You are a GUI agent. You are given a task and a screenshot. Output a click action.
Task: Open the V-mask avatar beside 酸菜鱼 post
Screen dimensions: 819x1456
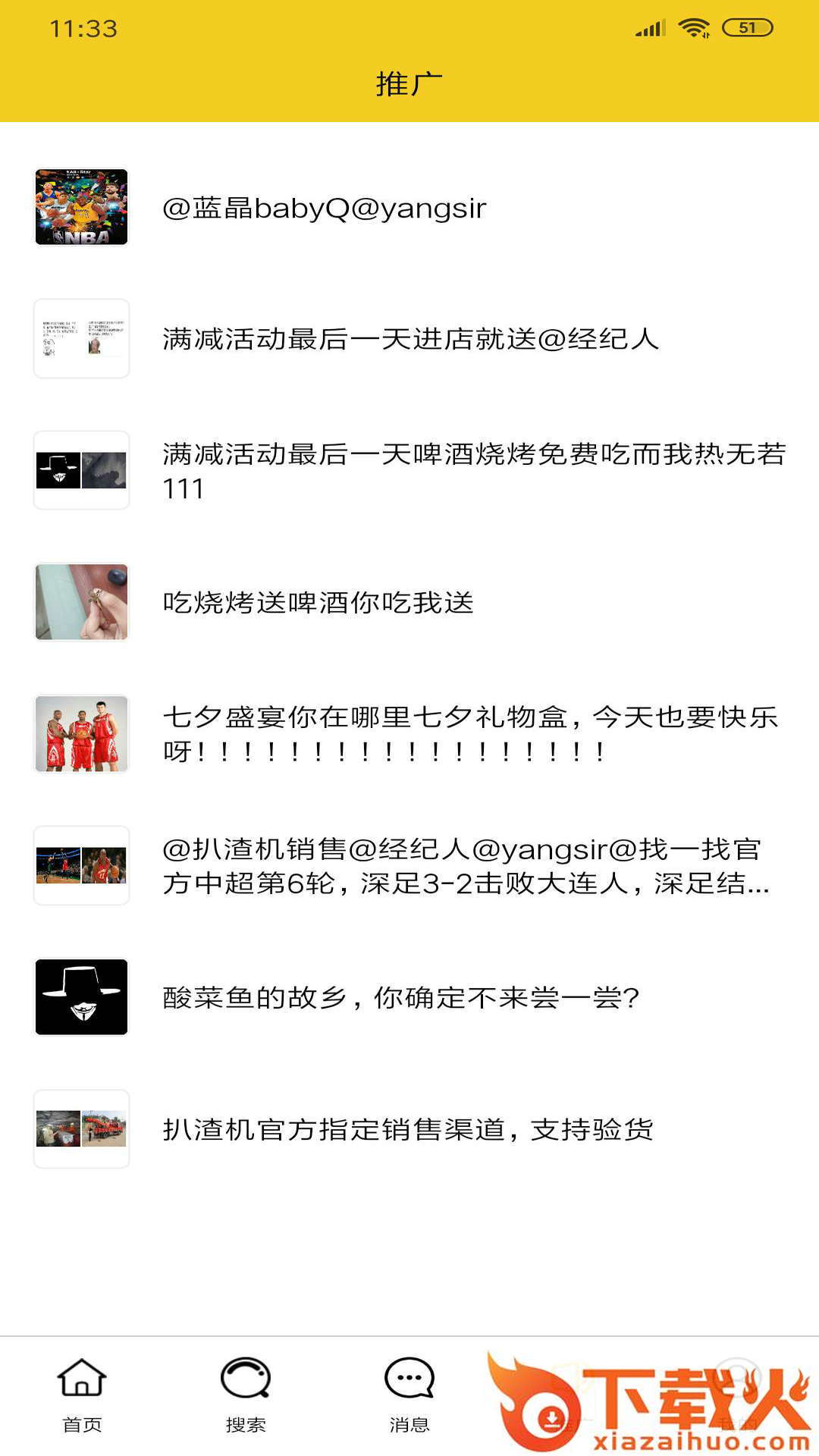coord(82,996)
